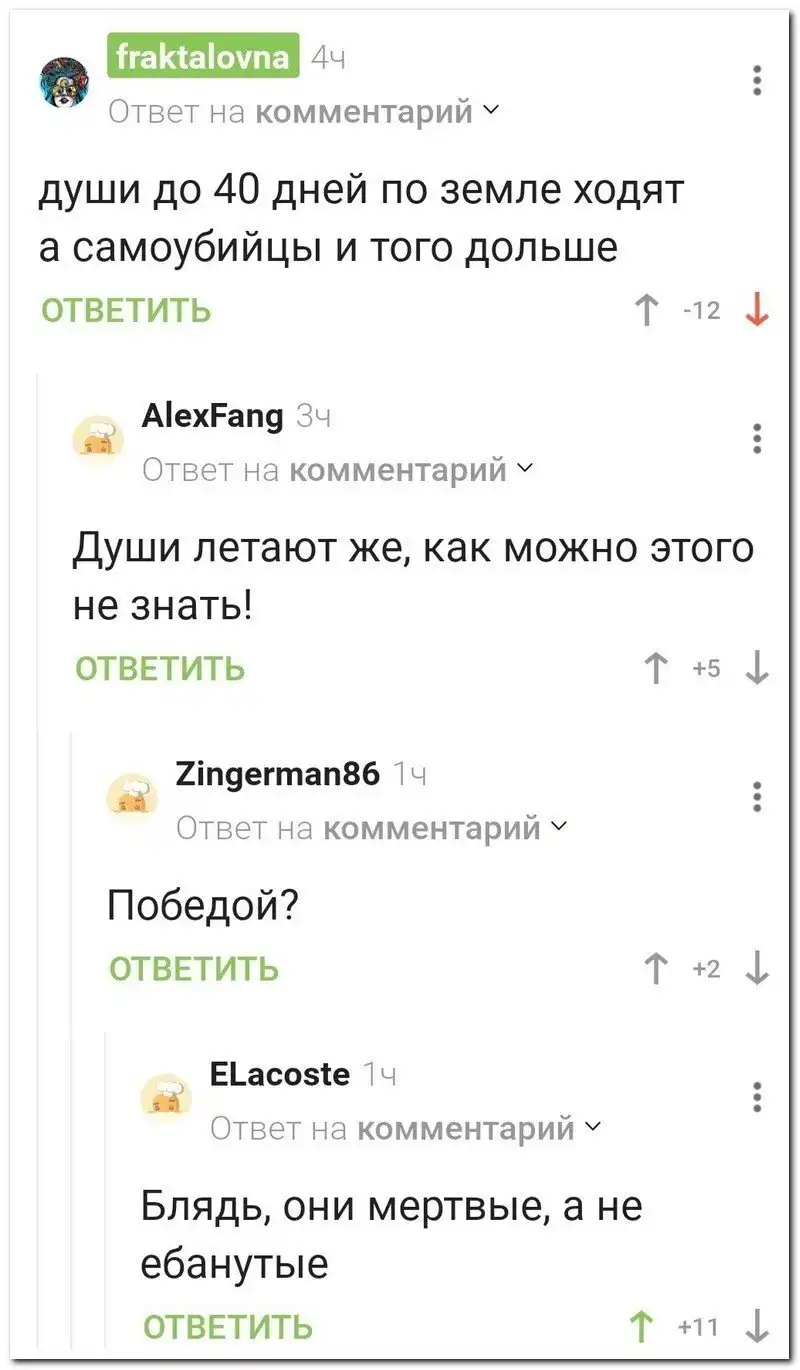The height and width of the screenshot is (1370, 800).
Task: Upvote Zingerman86's comment
Action: [x=657, y=969]
